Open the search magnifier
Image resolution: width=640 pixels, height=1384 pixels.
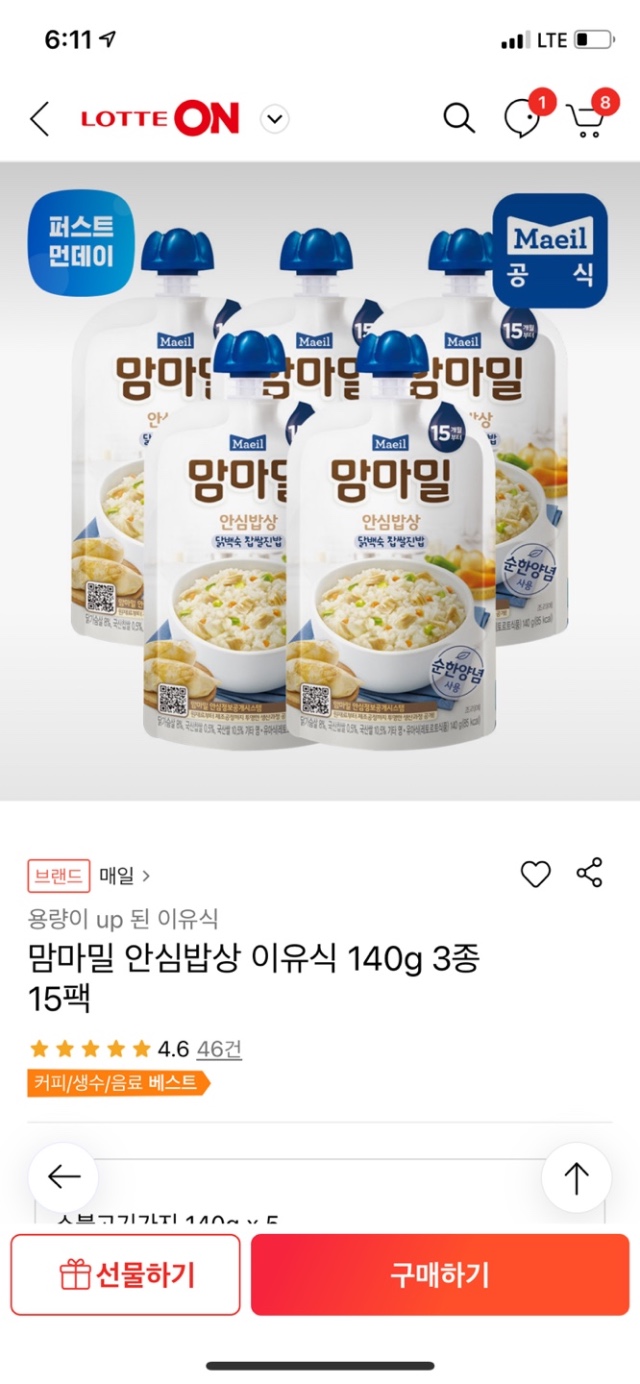[x=458, y=119]
